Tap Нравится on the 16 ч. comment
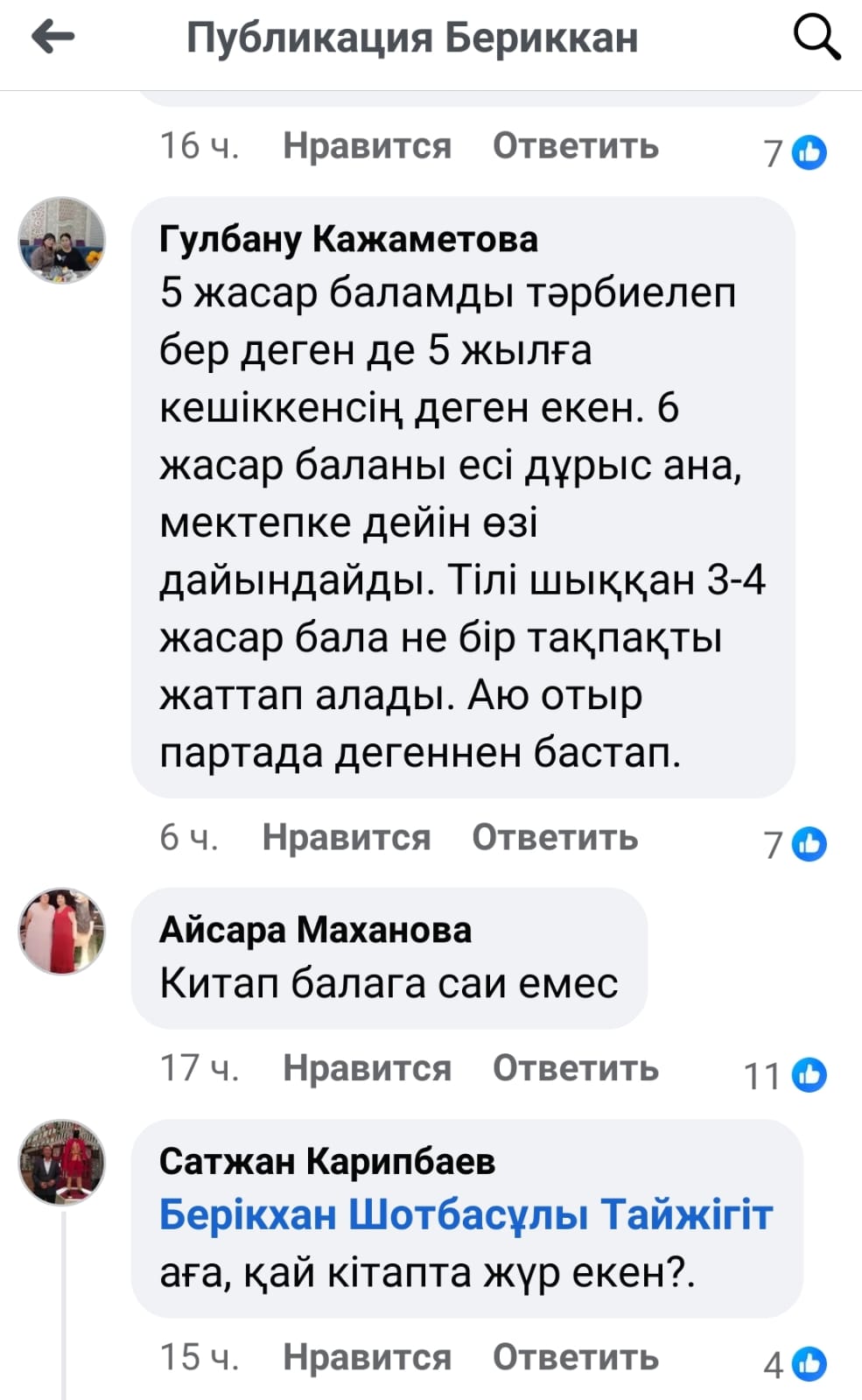The width and height of the screenshot is (862, 1400). [x=367, y=146]
